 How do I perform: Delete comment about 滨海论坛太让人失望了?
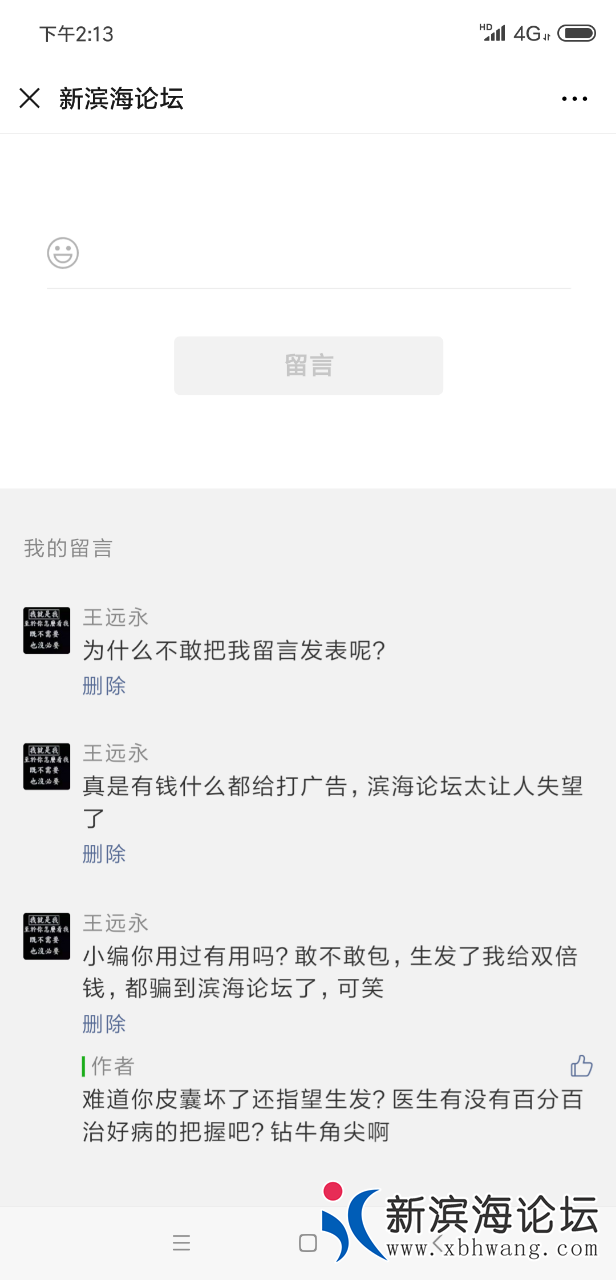tap(104, 854)
